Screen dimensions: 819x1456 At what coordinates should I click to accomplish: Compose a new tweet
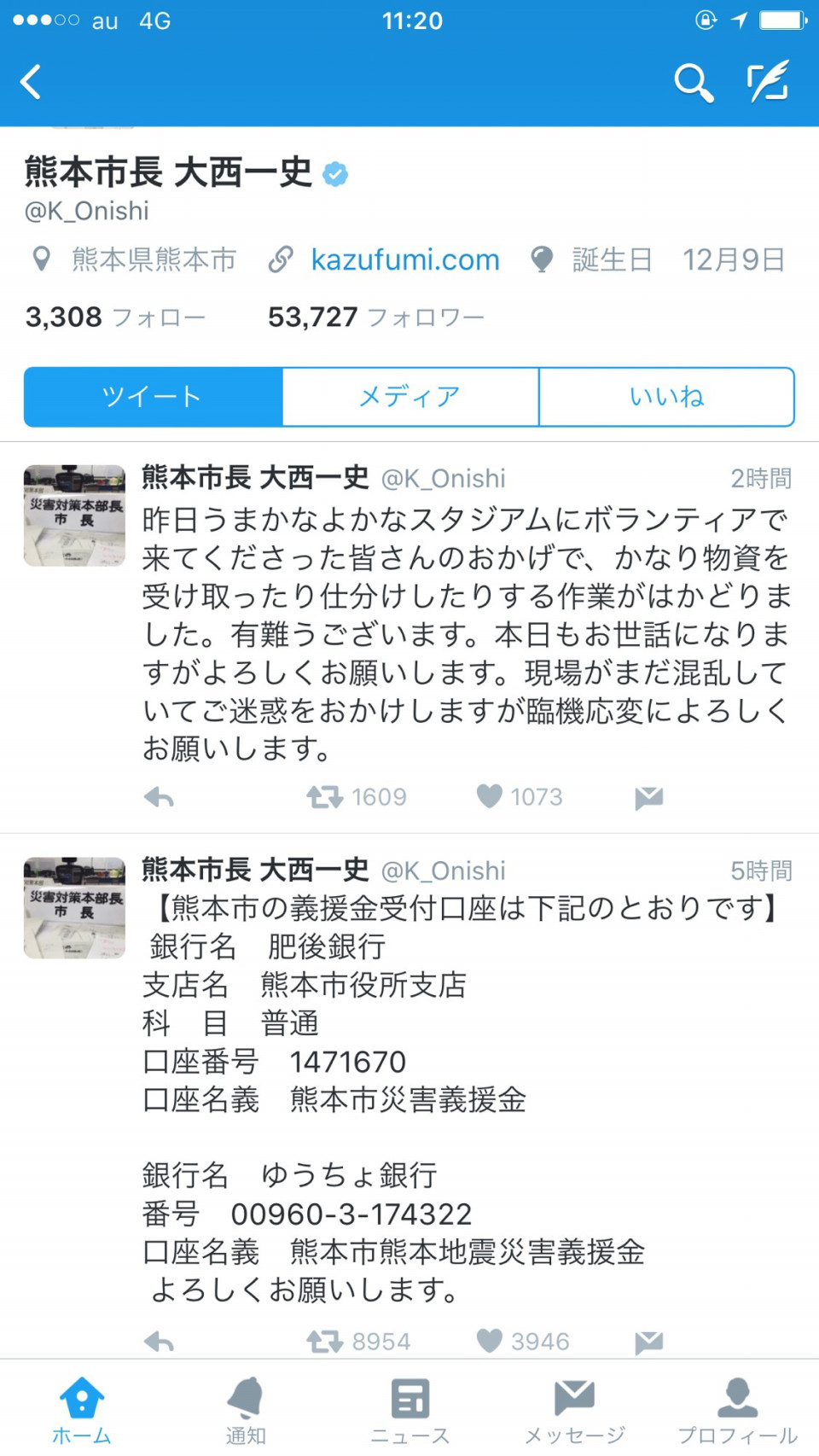point(769,83)
